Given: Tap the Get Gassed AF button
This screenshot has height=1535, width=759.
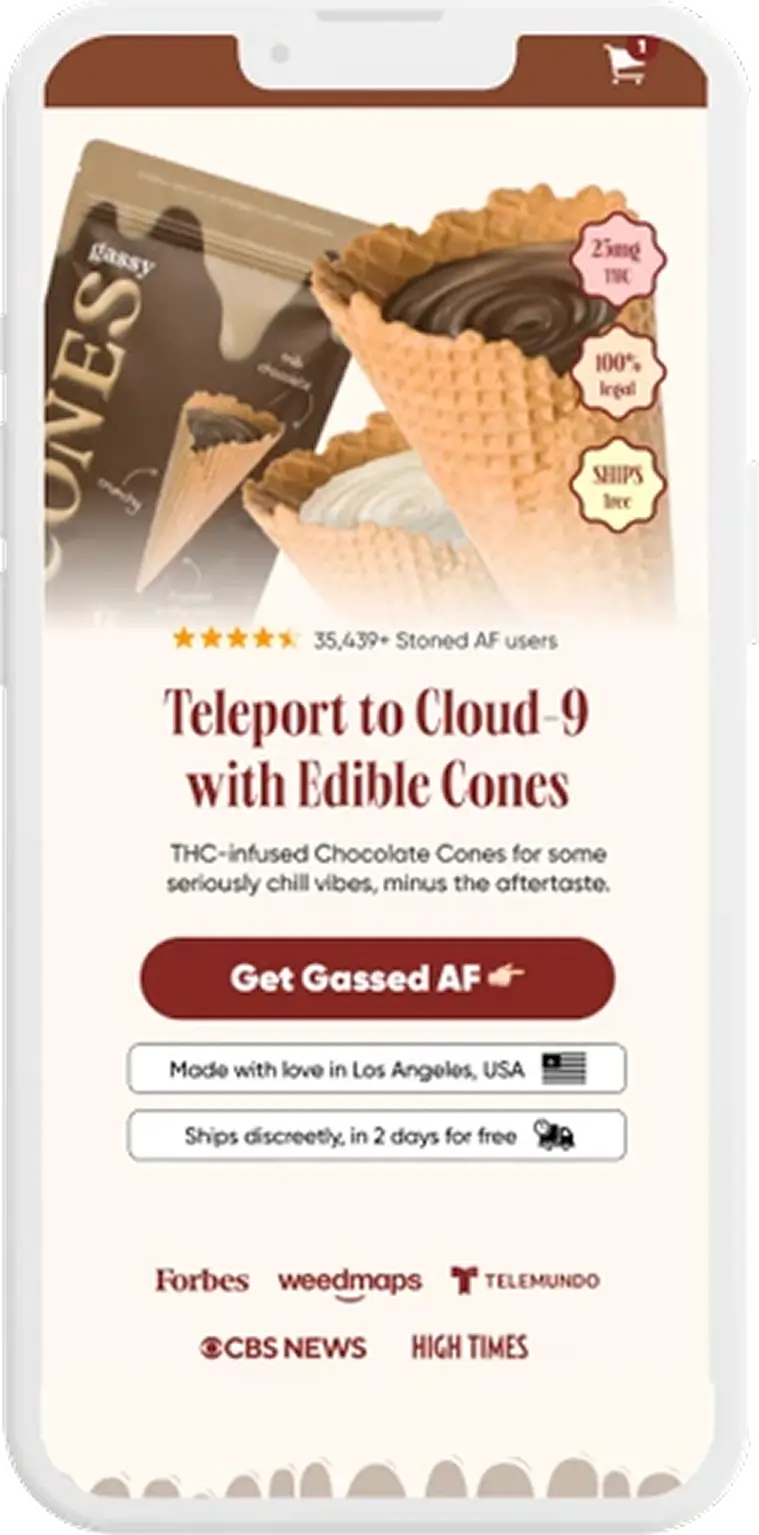Looking at the screenshot, I should pos(377,978).
